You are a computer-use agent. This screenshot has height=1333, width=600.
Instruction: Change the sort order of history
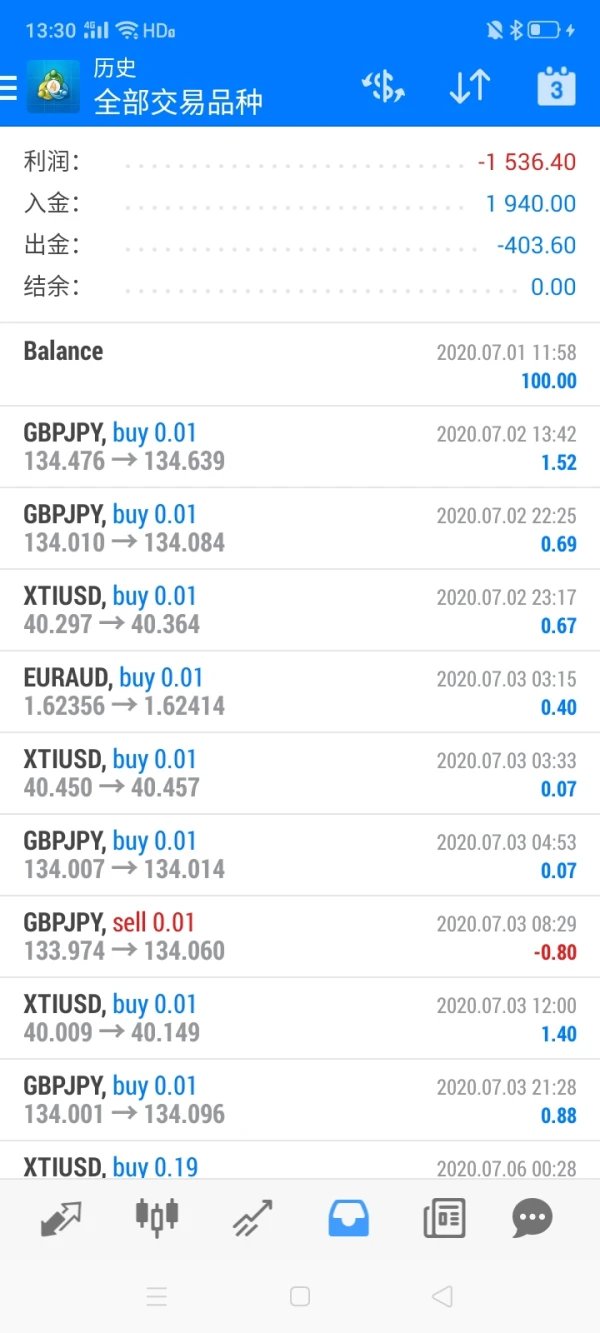click(469, 87)
